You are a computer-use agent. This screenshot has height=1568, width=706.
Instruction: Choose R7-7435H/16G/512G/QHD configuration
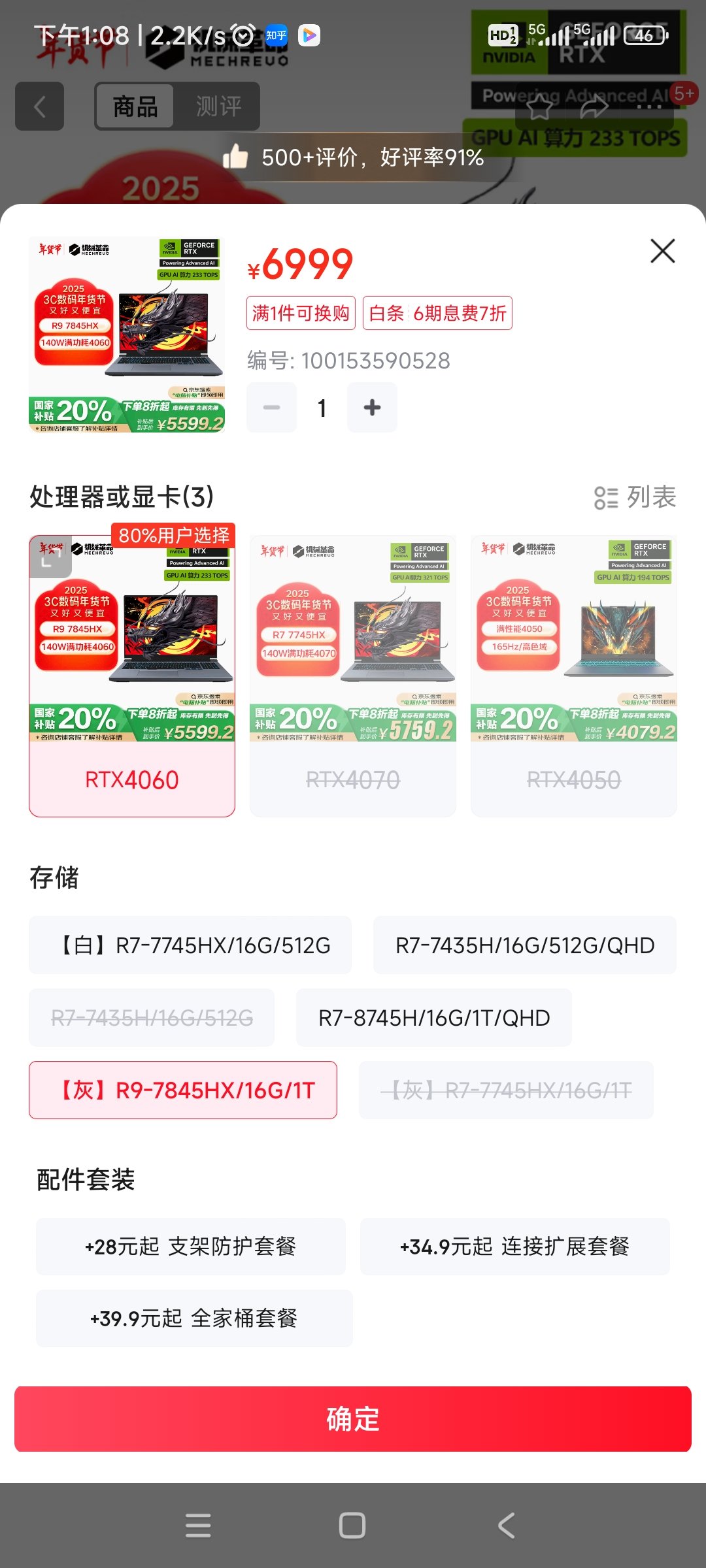pyautogui.click(x=525, y=945)
